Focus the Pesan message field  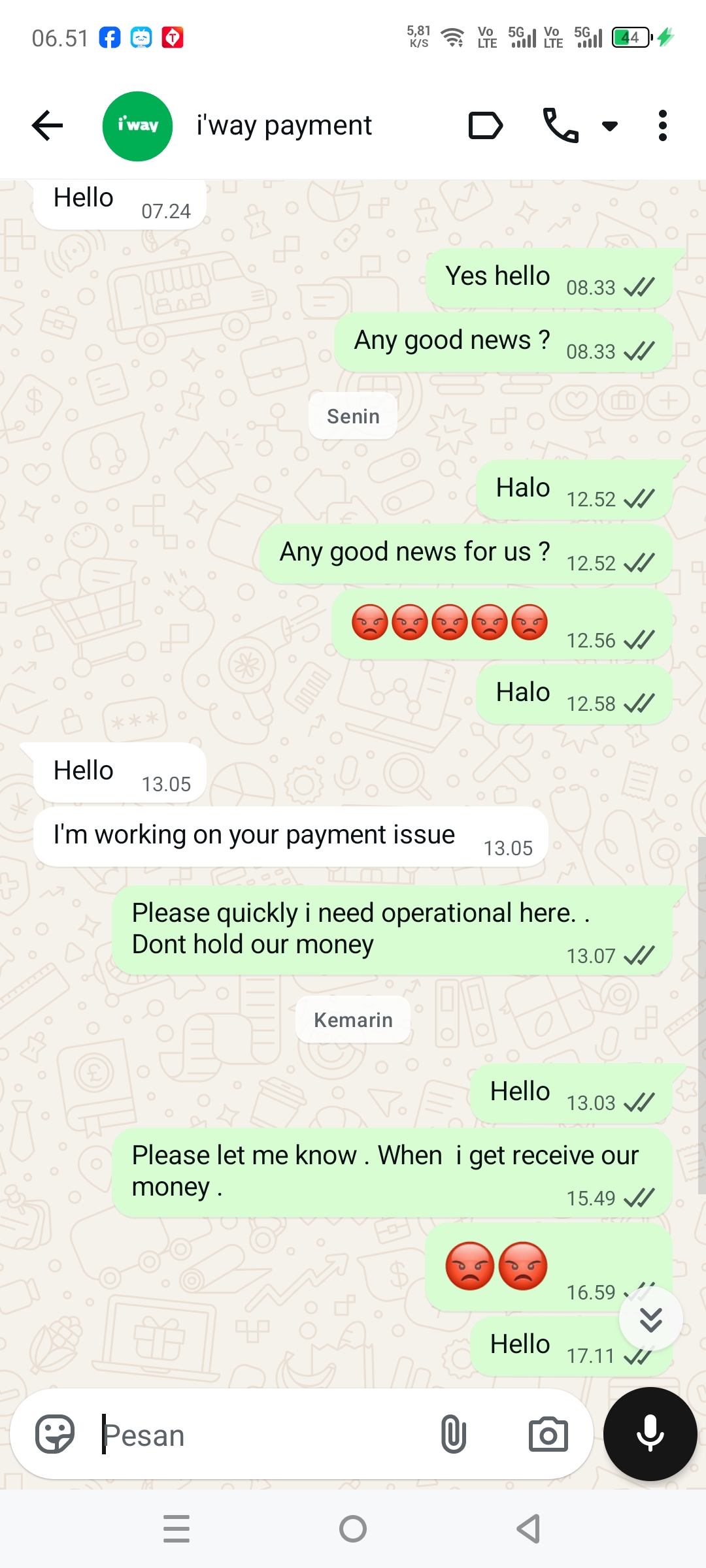(x=261, y=1435)
